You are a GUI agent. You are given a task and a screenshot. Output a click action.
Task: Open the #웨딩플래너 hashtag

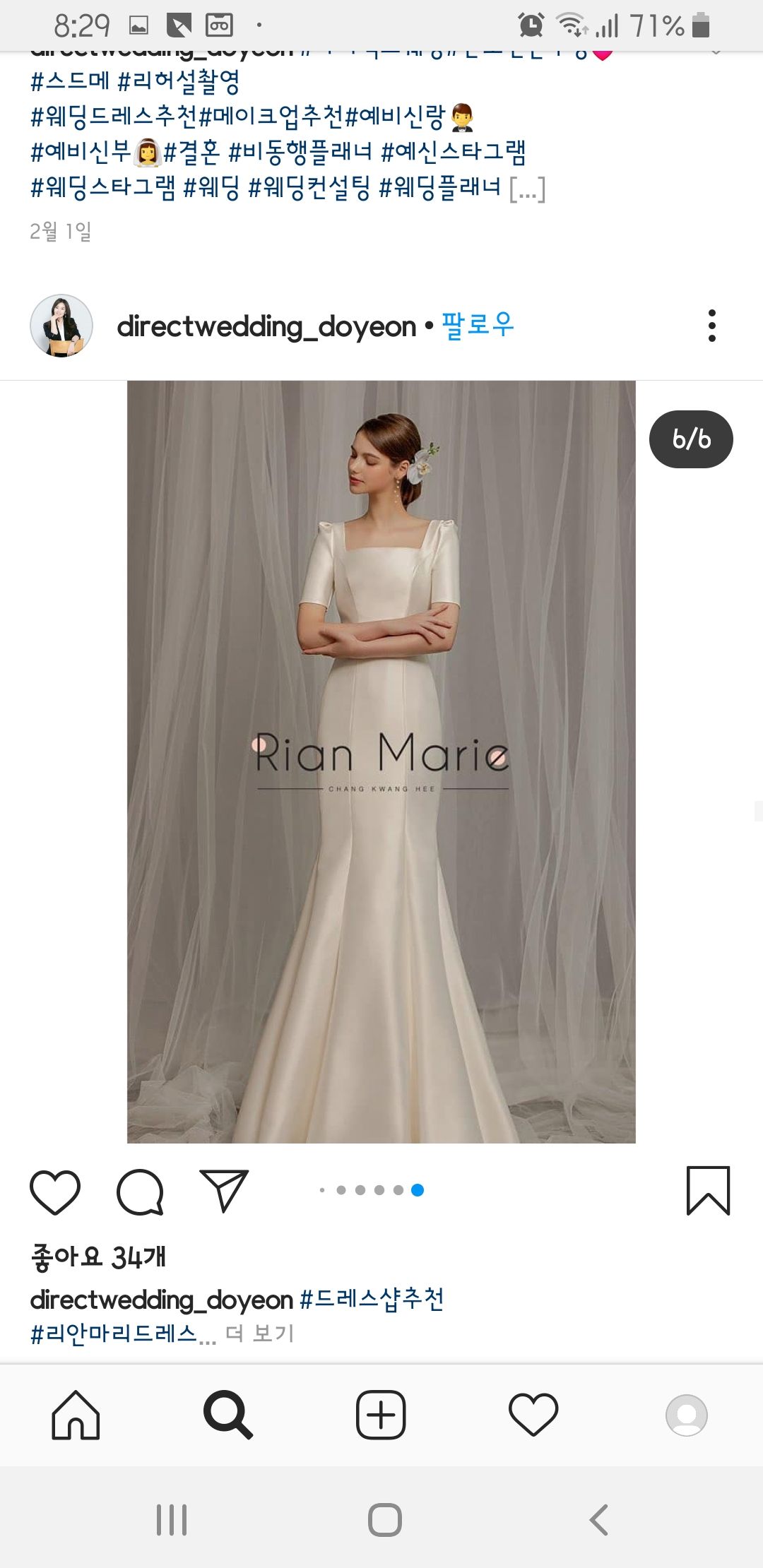[x=439, y=188]
